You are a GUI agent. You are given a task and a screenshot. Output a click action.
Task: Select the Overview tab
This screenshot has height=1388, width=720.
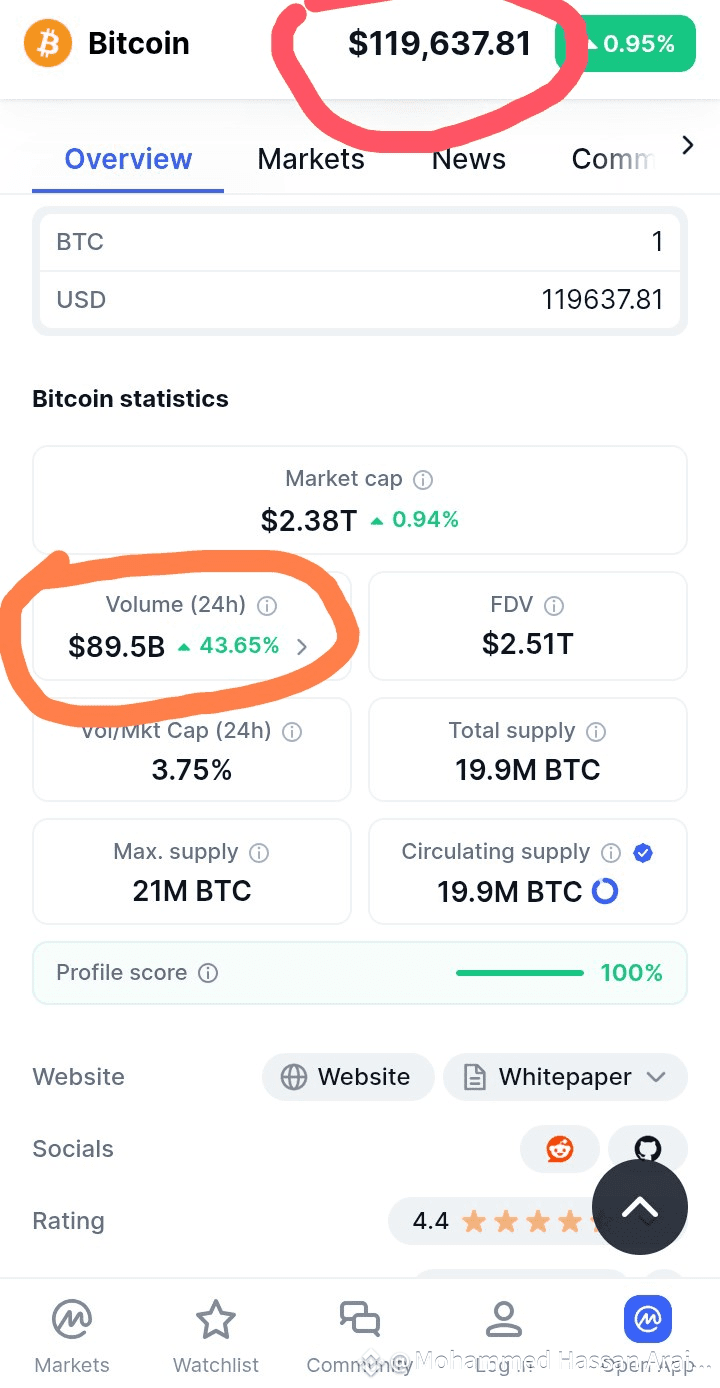[x=128, y=159]
